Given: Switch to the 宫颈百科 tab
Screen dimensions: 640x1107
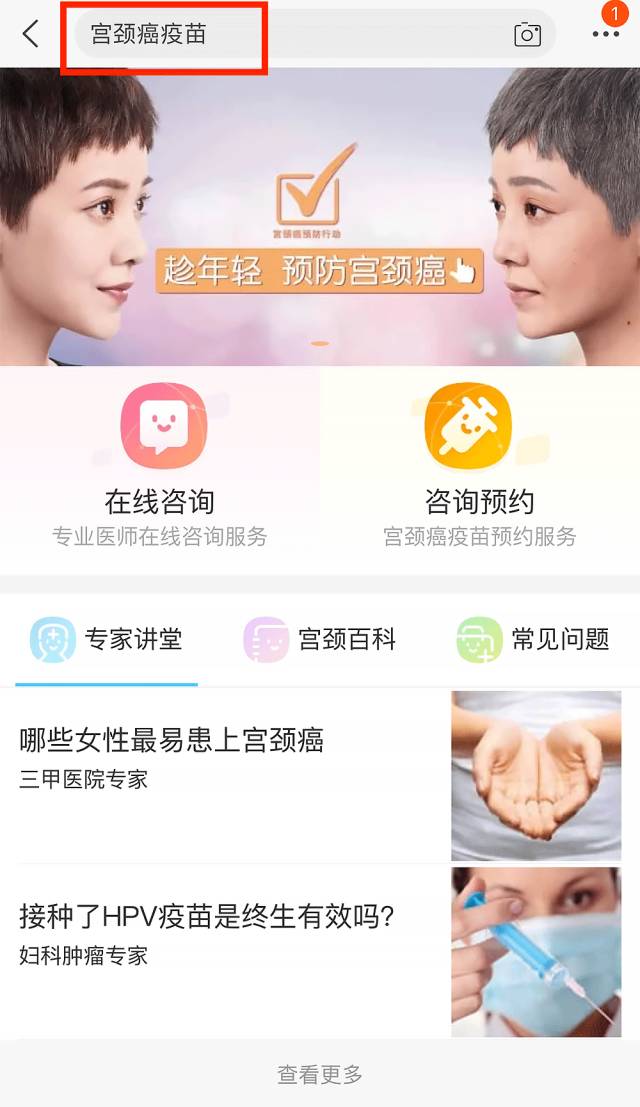Looking at the screenshot, I should pyautogui.click(x=320, y=639).
